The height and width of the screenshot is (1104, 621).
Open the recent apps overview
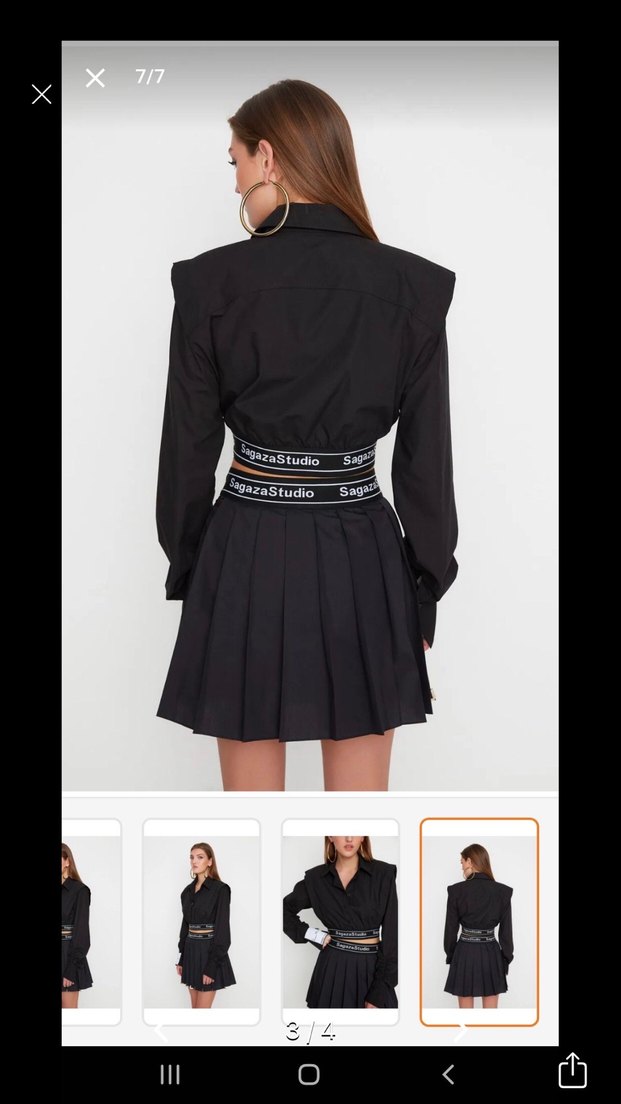pyautogui.click(x=170, y=1074)
